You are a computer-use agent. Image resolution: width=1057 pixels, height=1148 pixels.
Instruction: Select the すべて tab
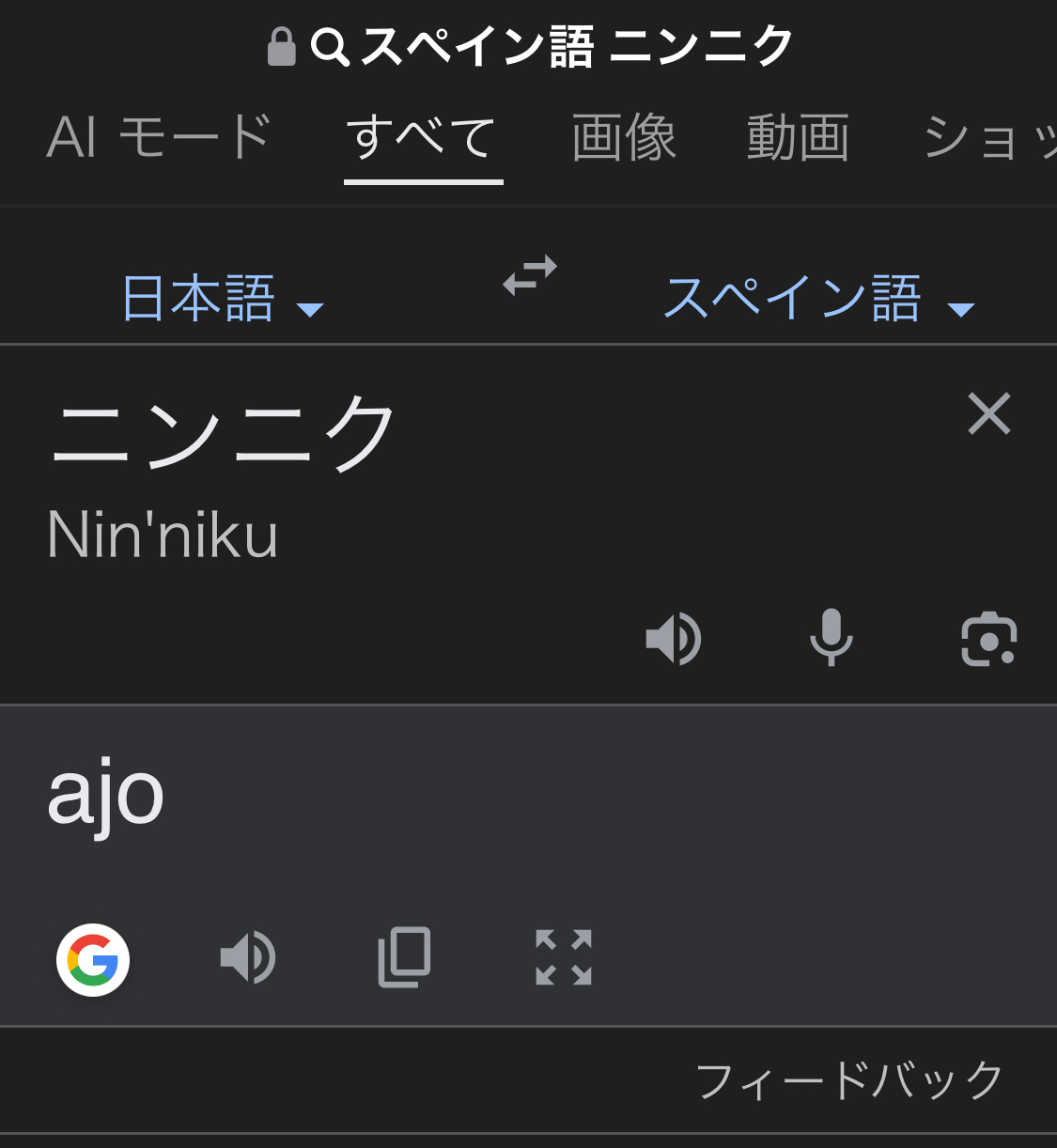(x=422, y=137)
